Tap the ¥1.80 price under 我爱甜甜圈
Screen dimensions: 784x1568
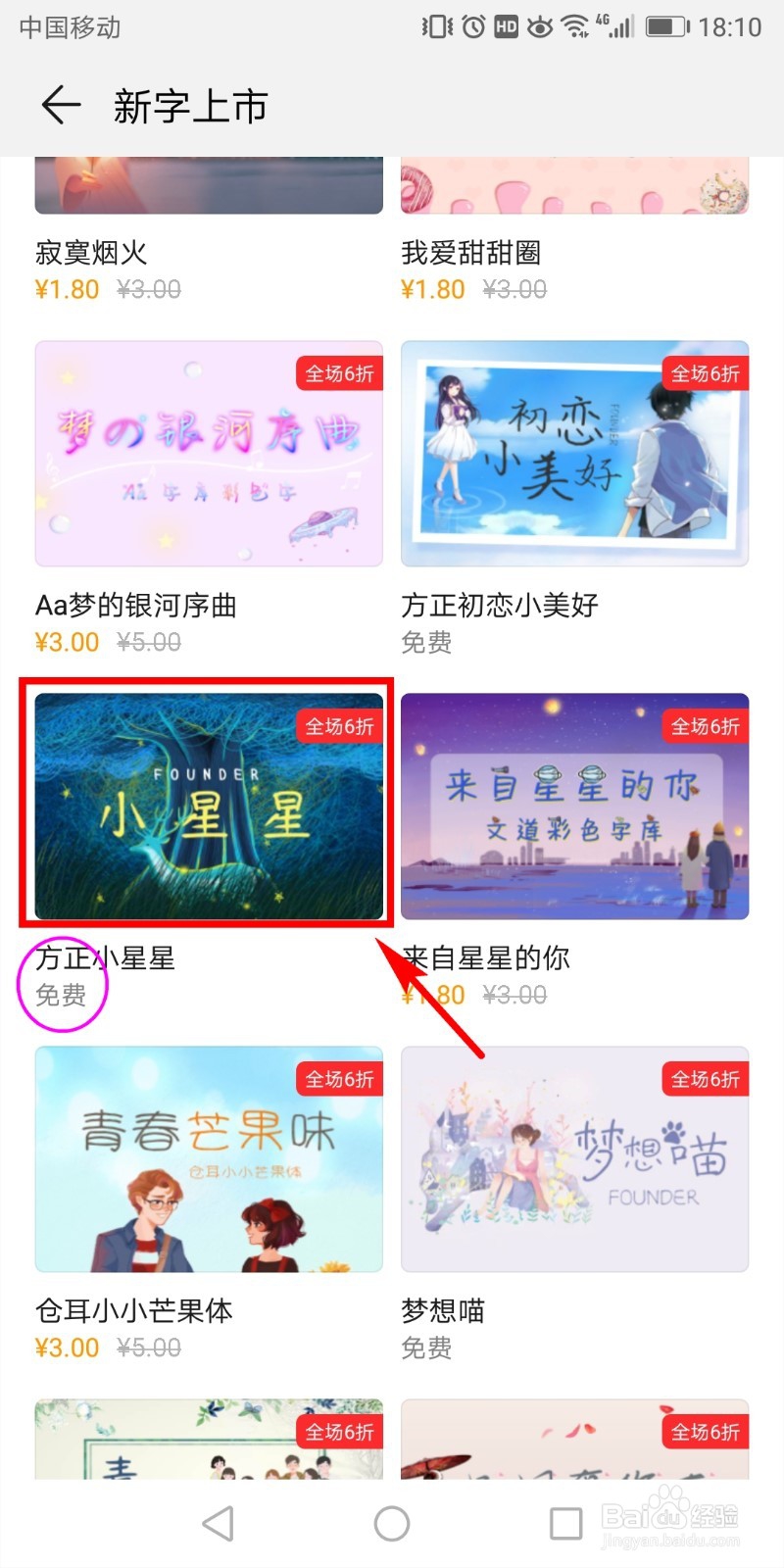point(433,288)
